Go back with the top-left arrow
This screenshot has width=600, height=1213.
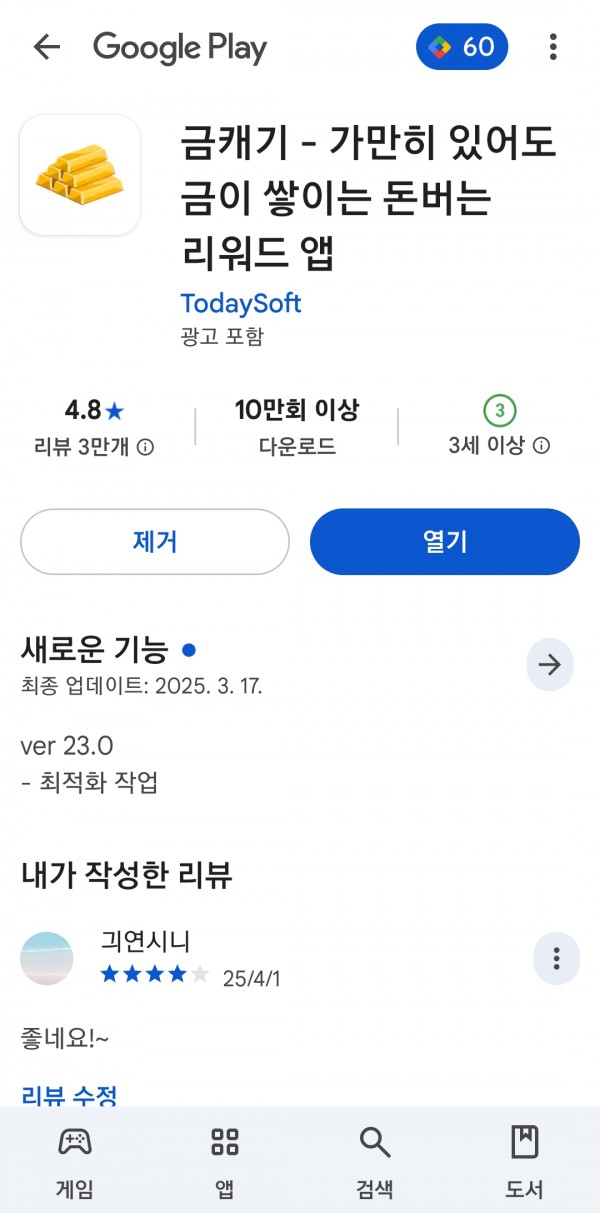click(47, 47)
